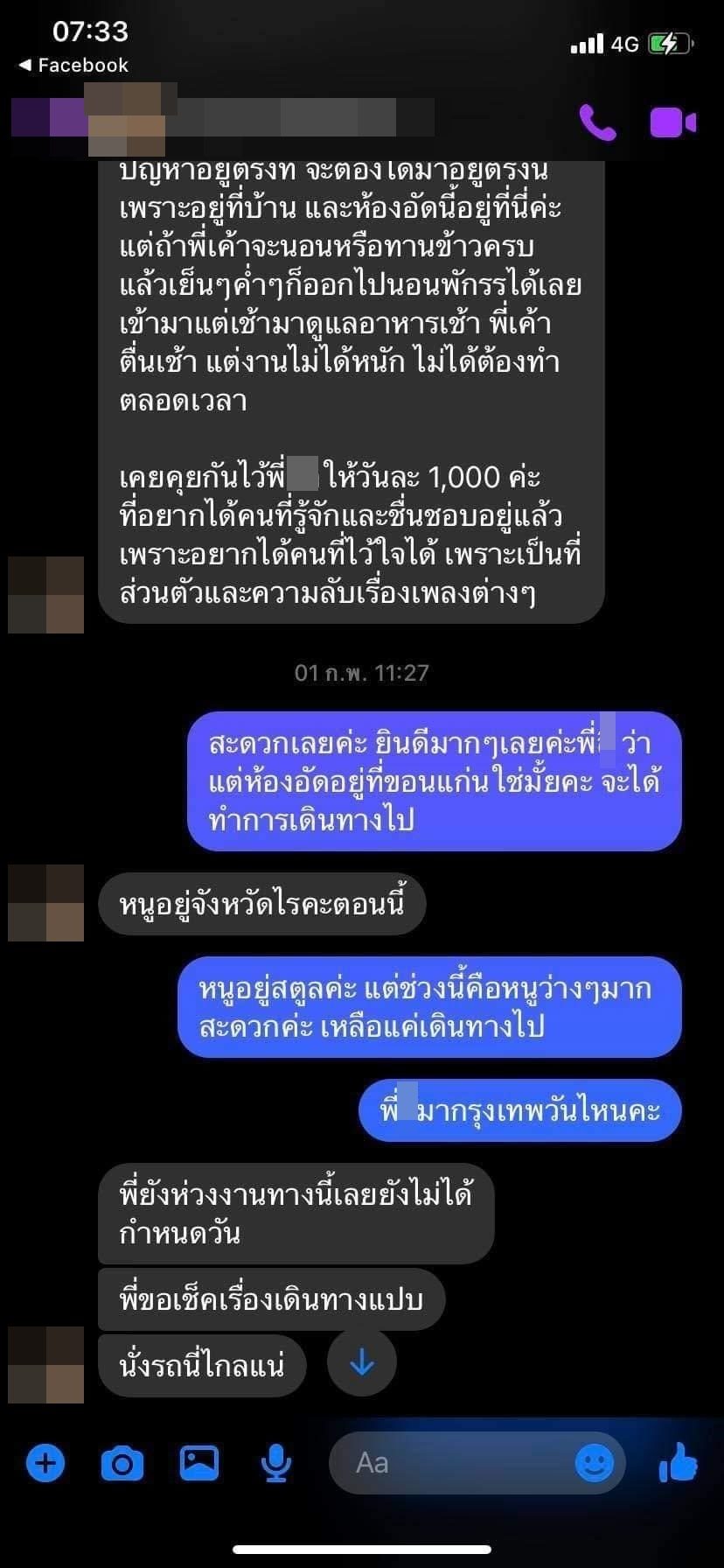The height and width of the screenshot is (1568, 724).
Task: Start a video call
Action: pyautogui.click(x=672, y=122)
